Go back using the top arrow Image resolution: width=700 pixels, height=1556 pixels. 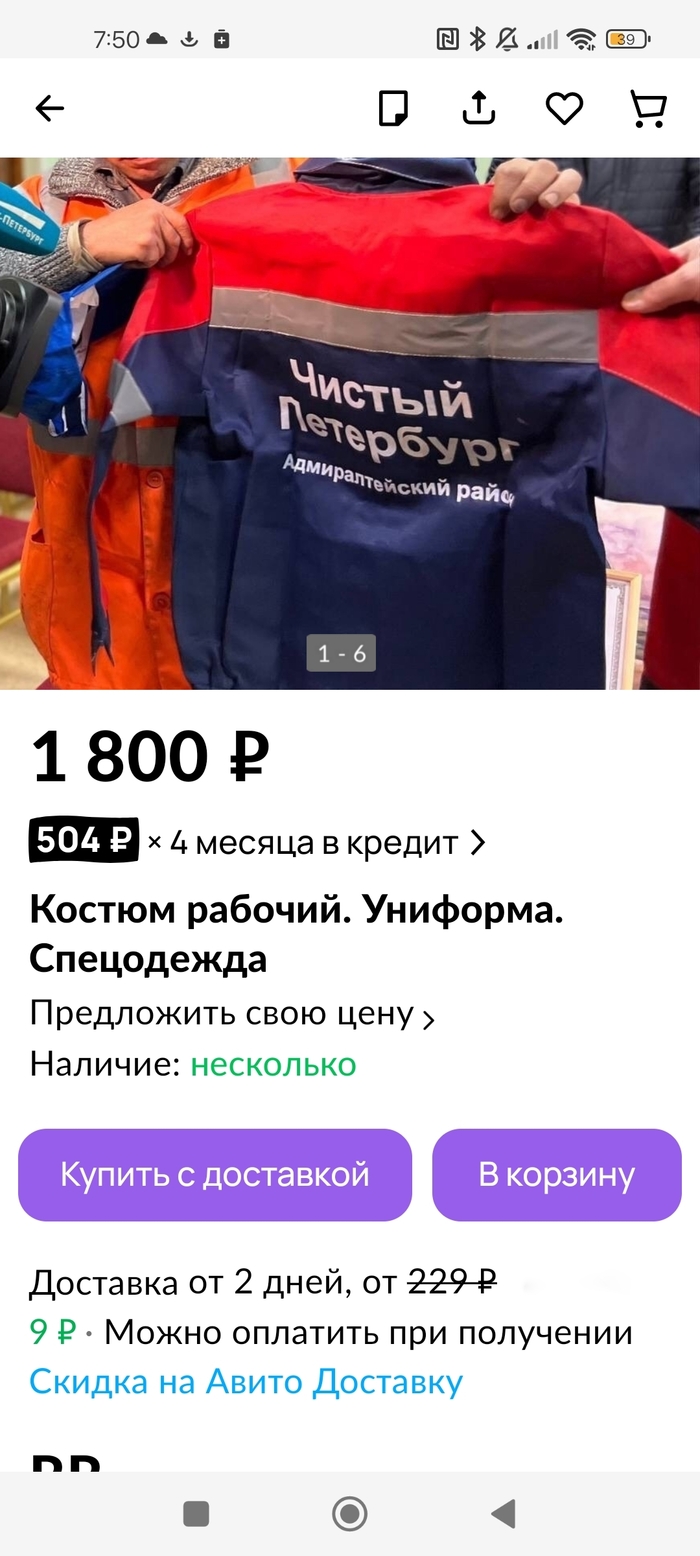click(49, 108)
